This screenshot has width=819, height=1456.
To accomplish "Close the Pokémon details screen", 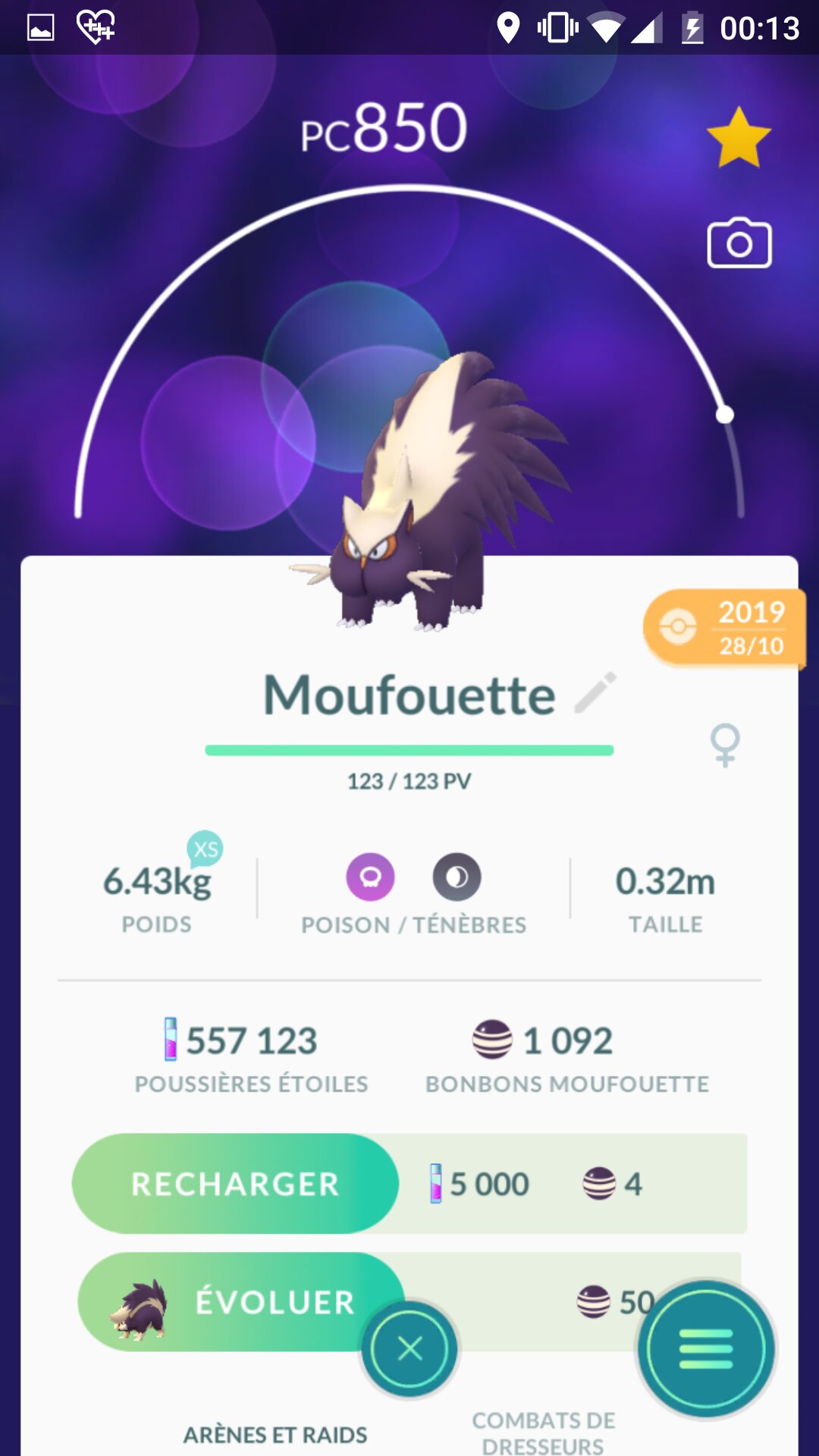I will tap(409, 1349).
